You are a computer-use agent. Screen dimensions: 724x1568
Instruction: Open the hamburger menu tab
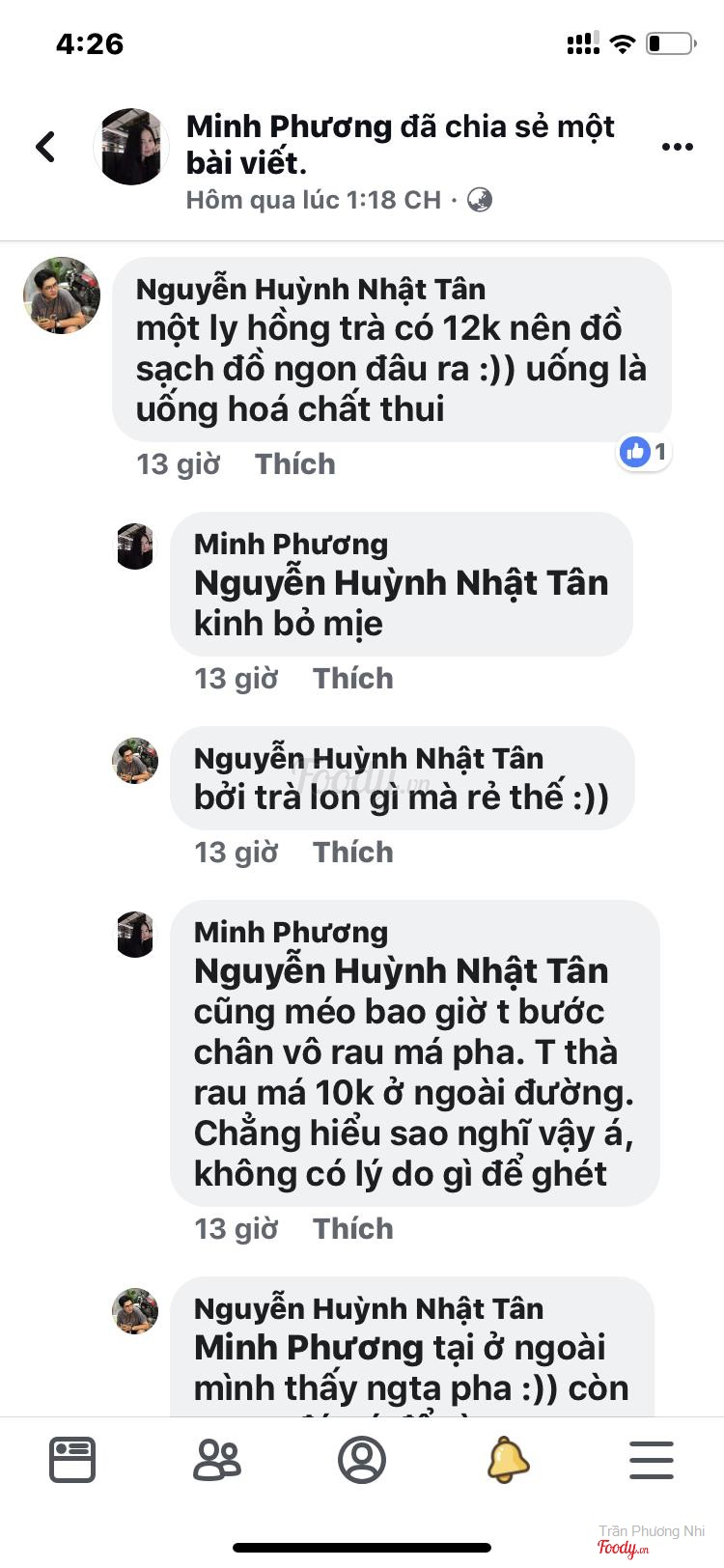pyautogui.click(x=652, y=1459)
